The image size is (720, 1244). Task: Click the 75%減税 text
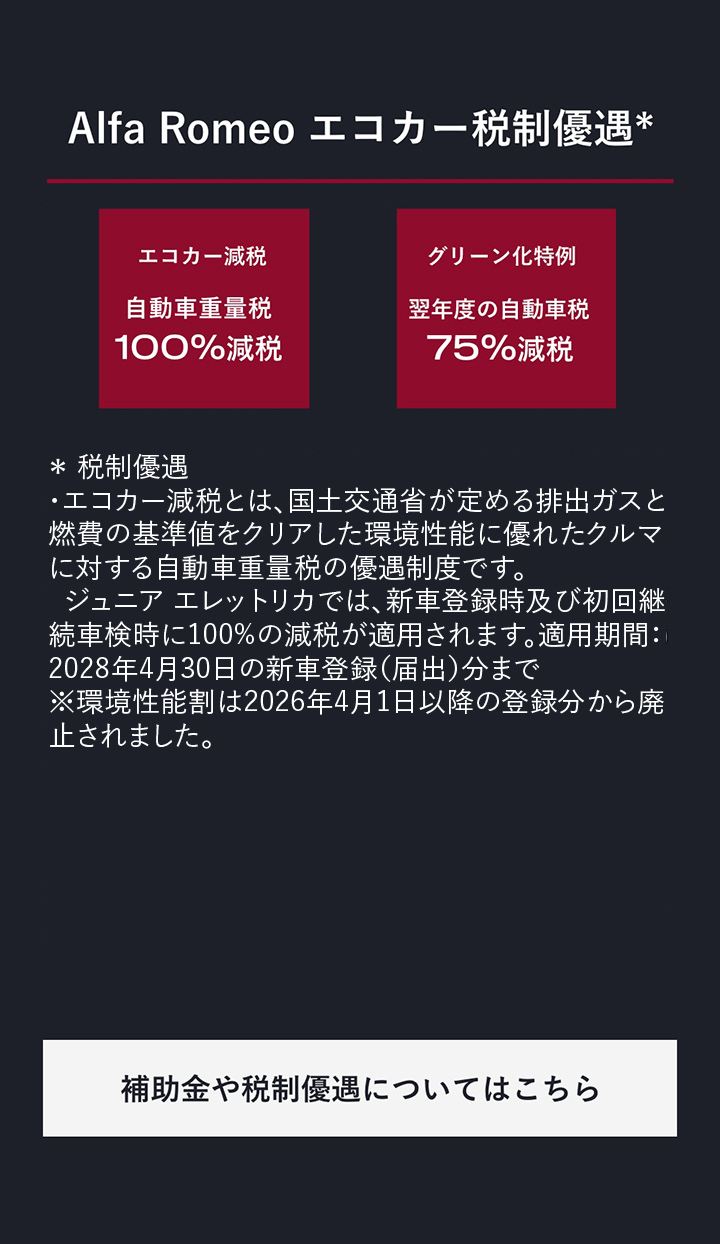click(x=505, y=348)
